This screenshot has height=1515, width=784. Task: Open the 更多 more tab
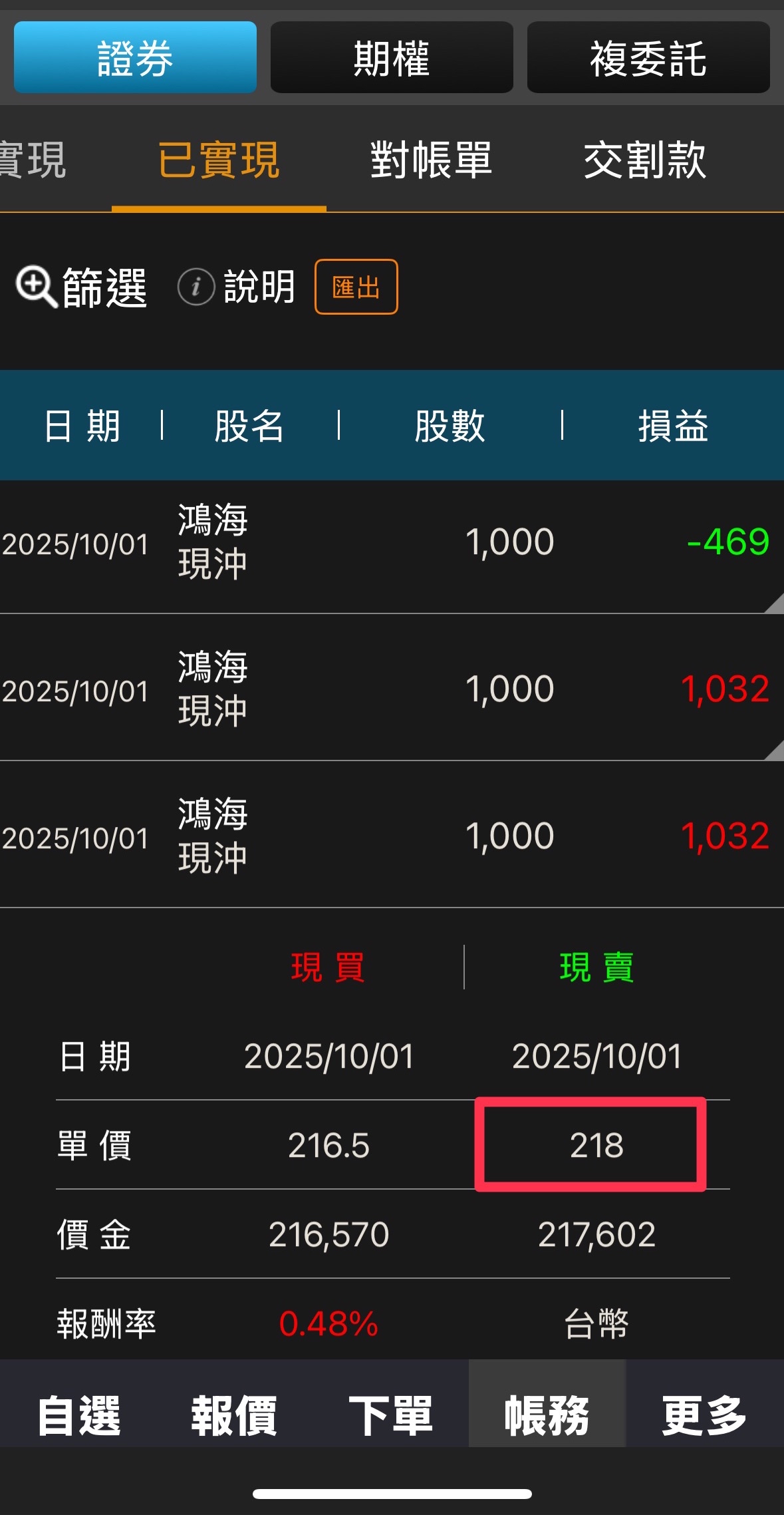click(x=704, y=1415)
